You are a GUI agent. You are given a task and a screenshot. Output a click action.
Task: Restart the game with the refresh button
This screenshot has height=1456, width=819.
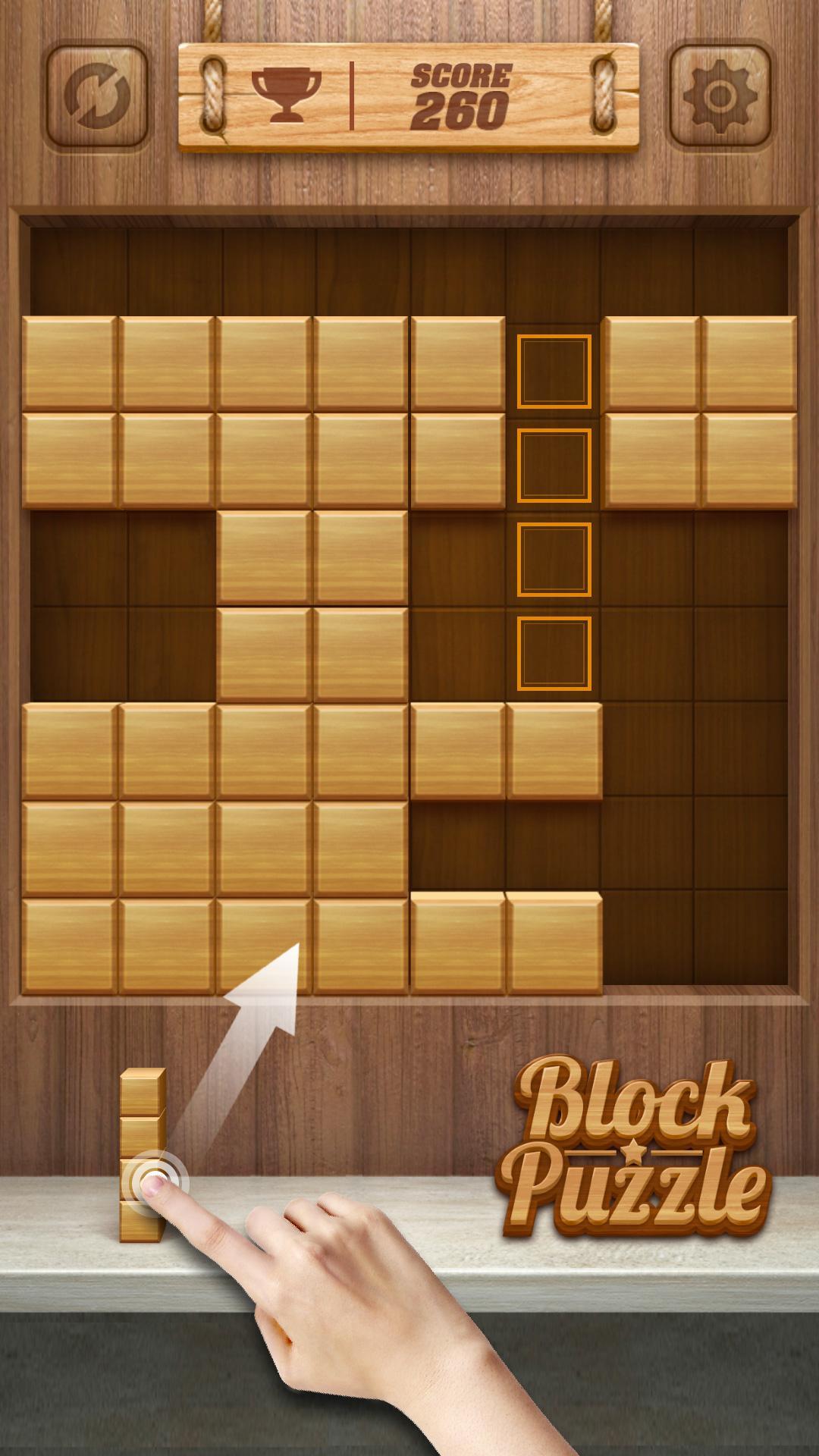pyautogui.click(x=97, y=96)
